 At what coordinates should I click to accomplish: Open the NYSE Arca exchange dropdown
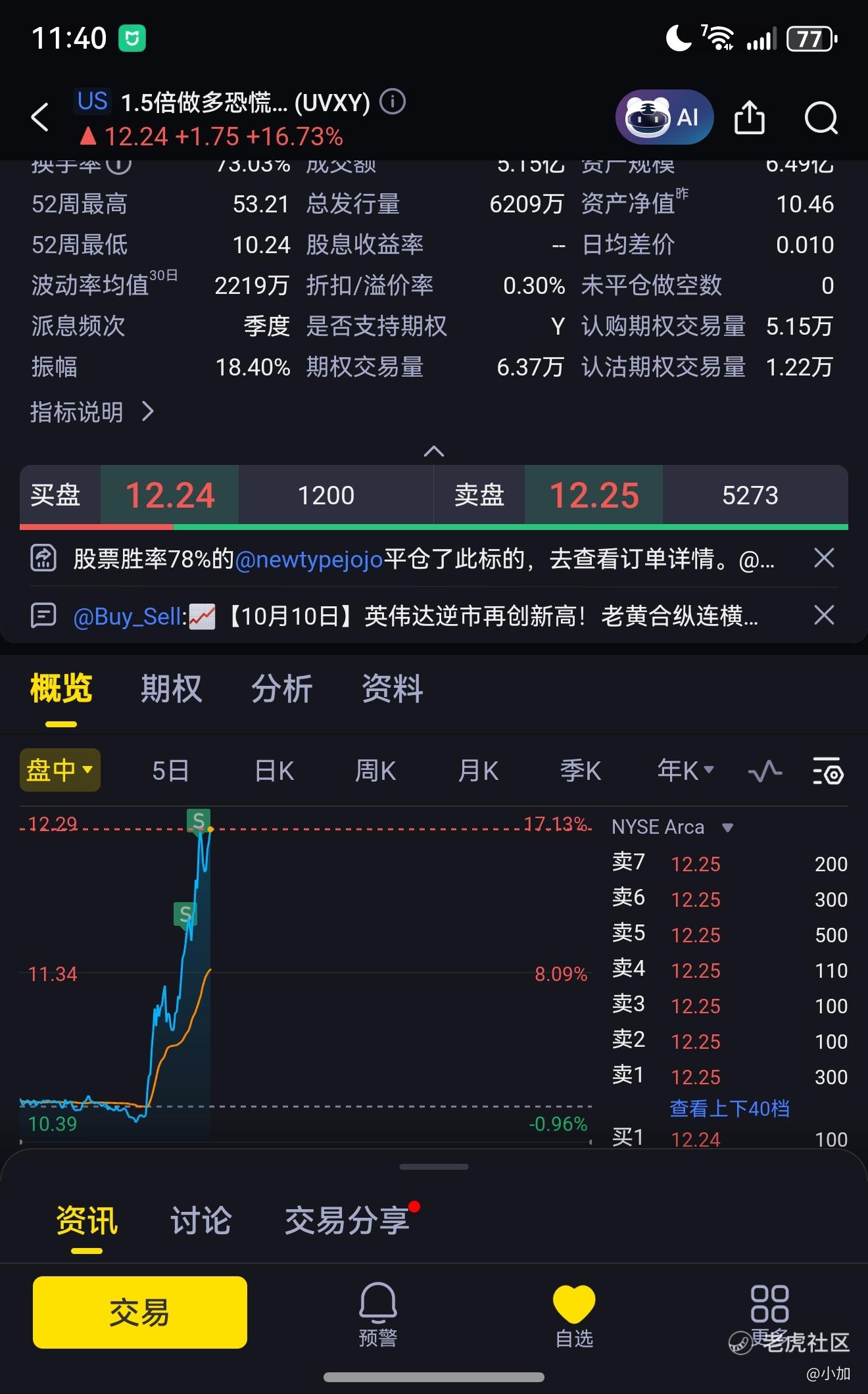point(672,827)
